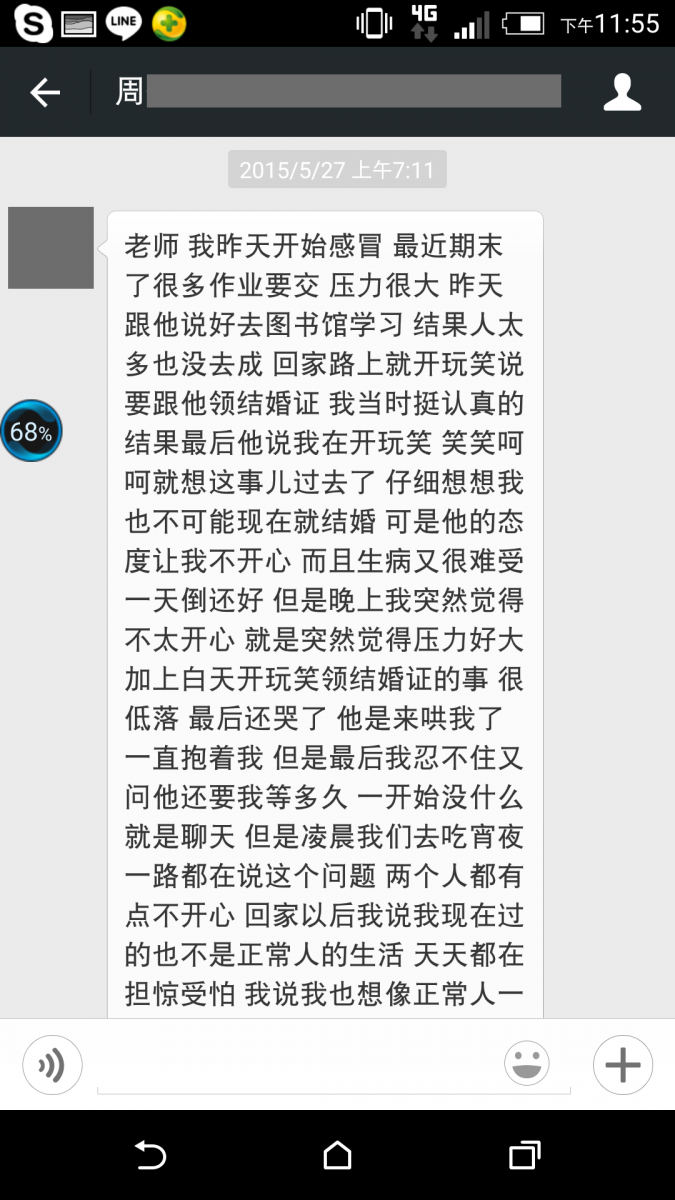Open recent apps overview
The width and height of the screenshot is (675, 1200).
[524, 1156]
